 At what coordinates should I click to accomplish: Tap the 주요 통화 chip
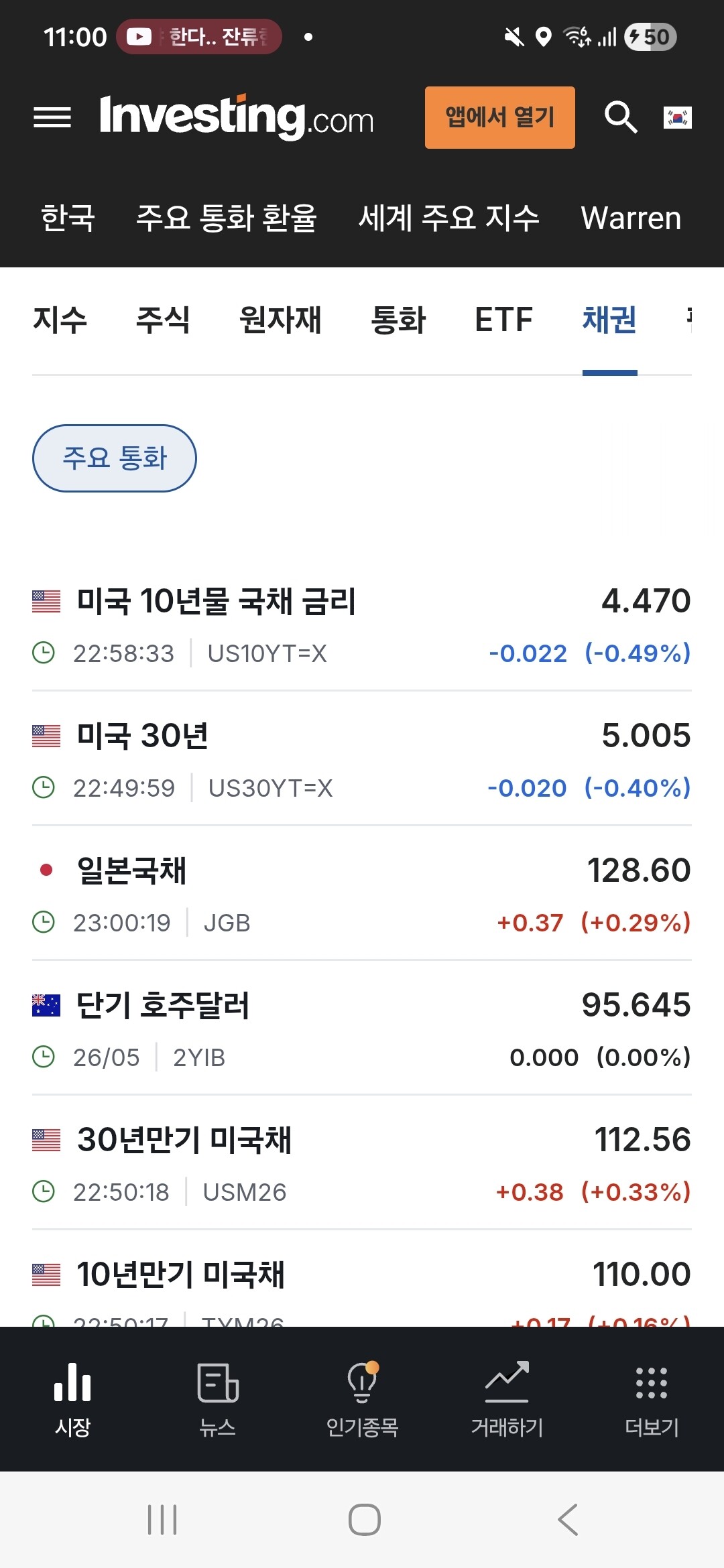115,458
